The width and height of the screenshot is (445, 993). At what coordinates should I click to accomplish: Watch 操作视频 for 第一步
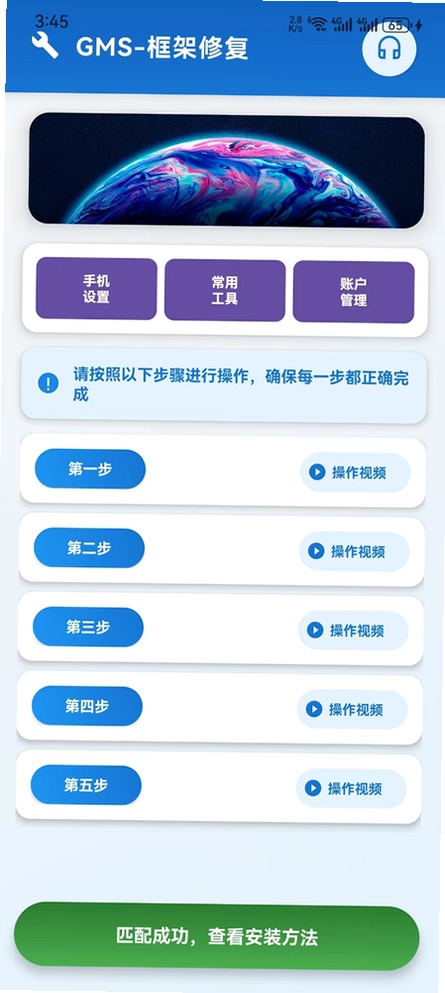click(x=355, y=472)
